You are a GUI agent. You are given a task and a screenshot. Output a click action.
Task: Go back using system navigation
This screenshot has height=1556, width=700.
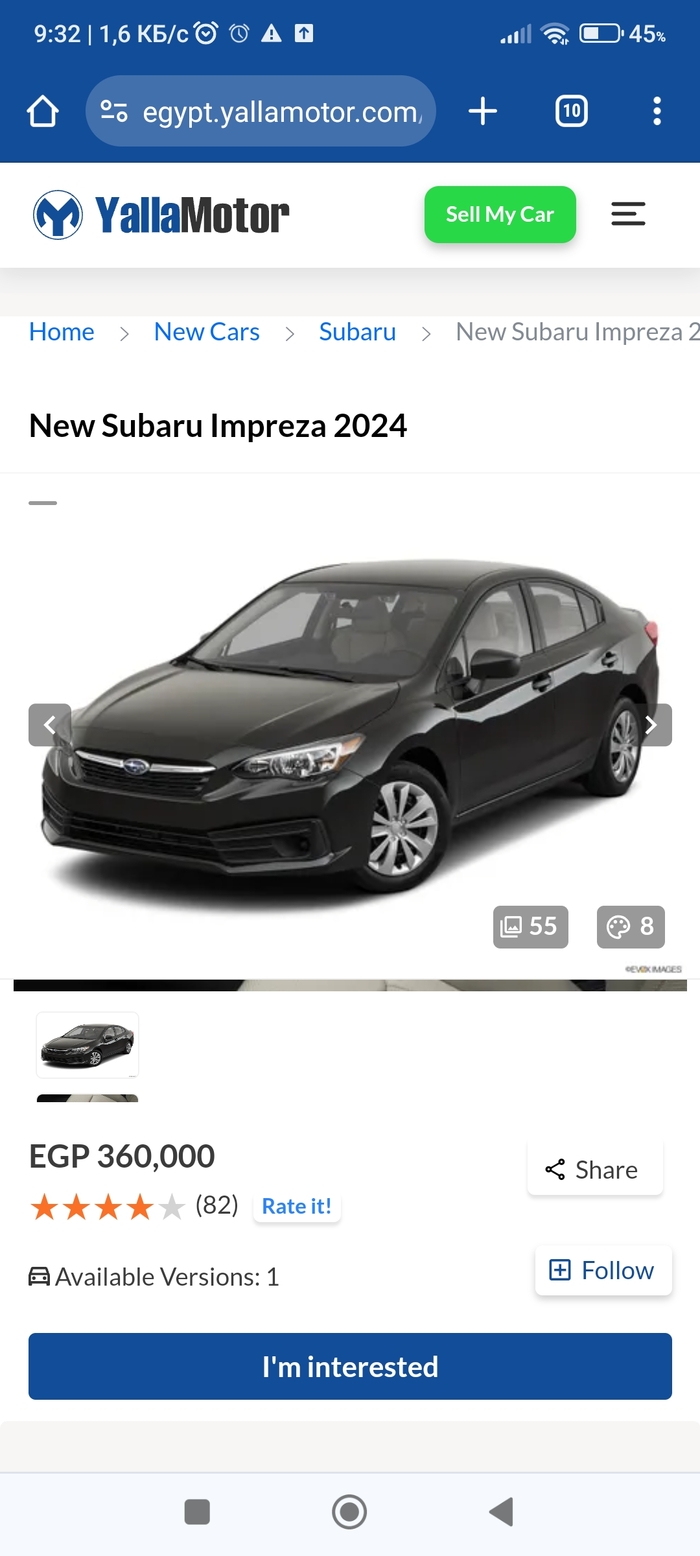pyautogui.click(x=501, y=1511)
